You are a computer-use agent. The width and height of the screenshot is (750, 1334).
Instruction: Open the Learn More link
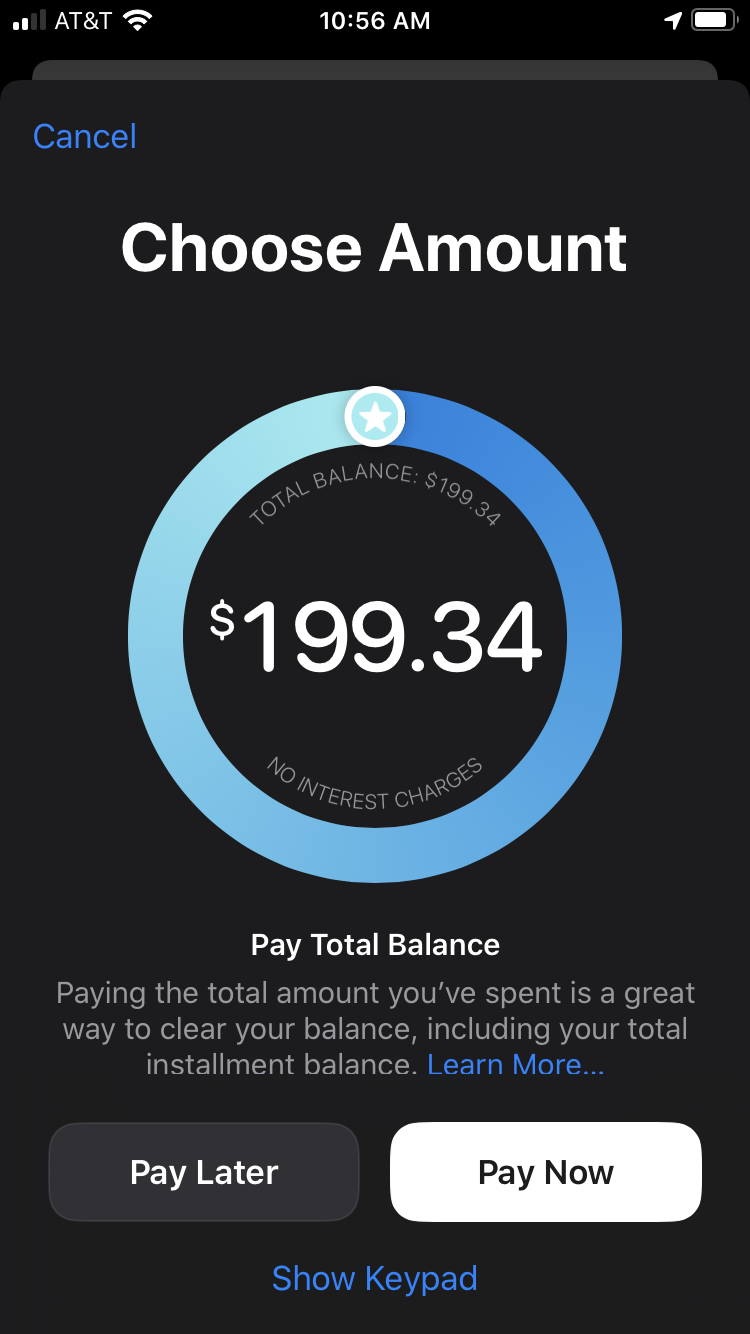pos(516,1064)
